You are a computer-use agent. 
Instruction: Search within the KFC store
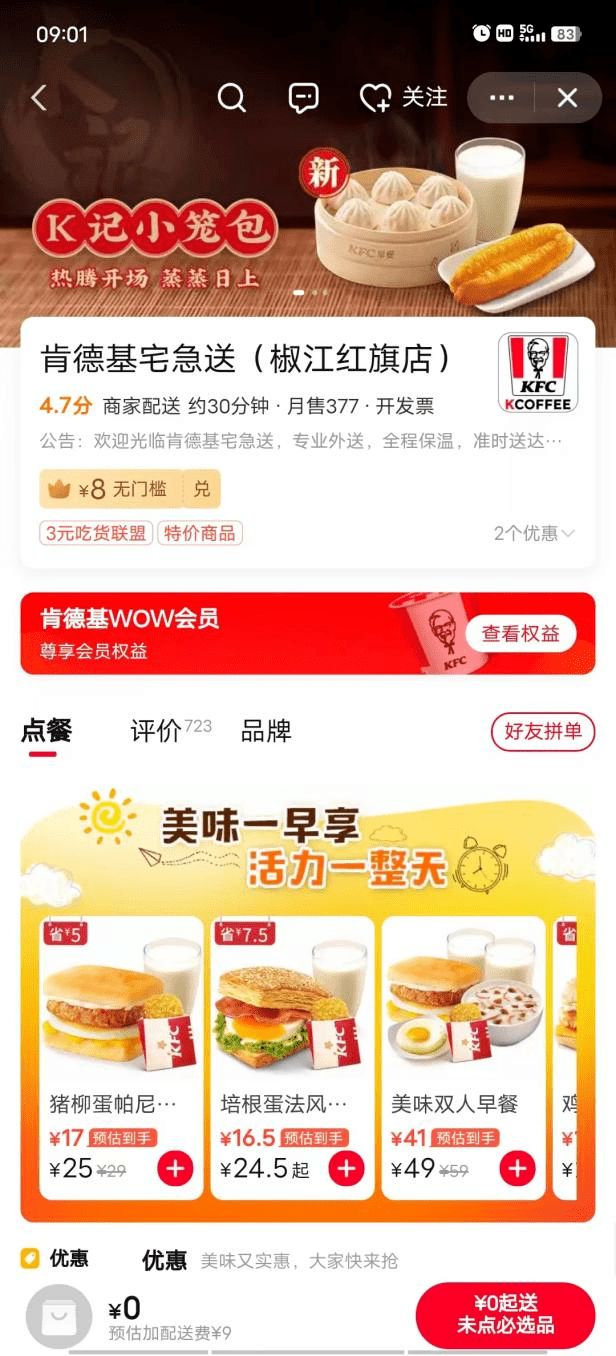(231, 98)
